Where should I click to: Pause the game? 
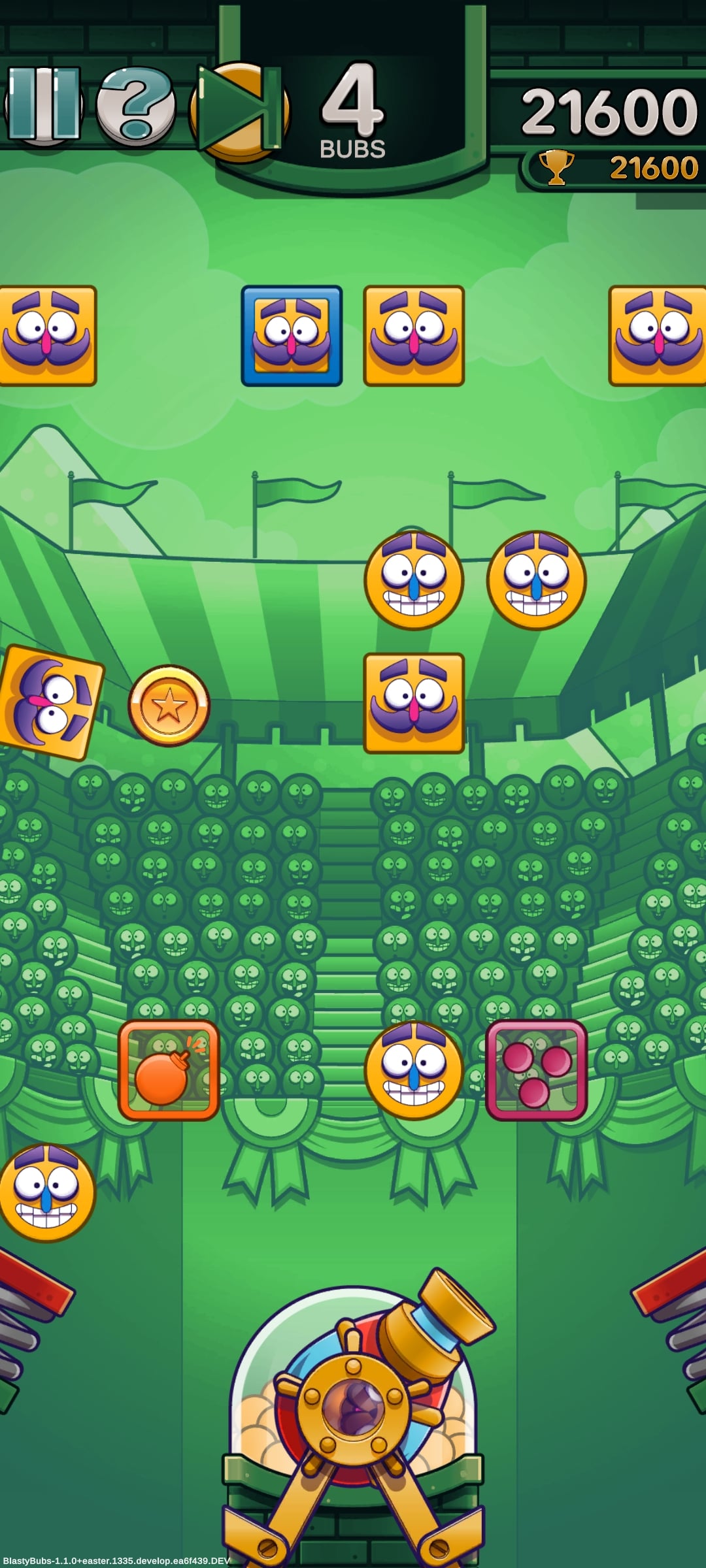(x=43, y=105)
